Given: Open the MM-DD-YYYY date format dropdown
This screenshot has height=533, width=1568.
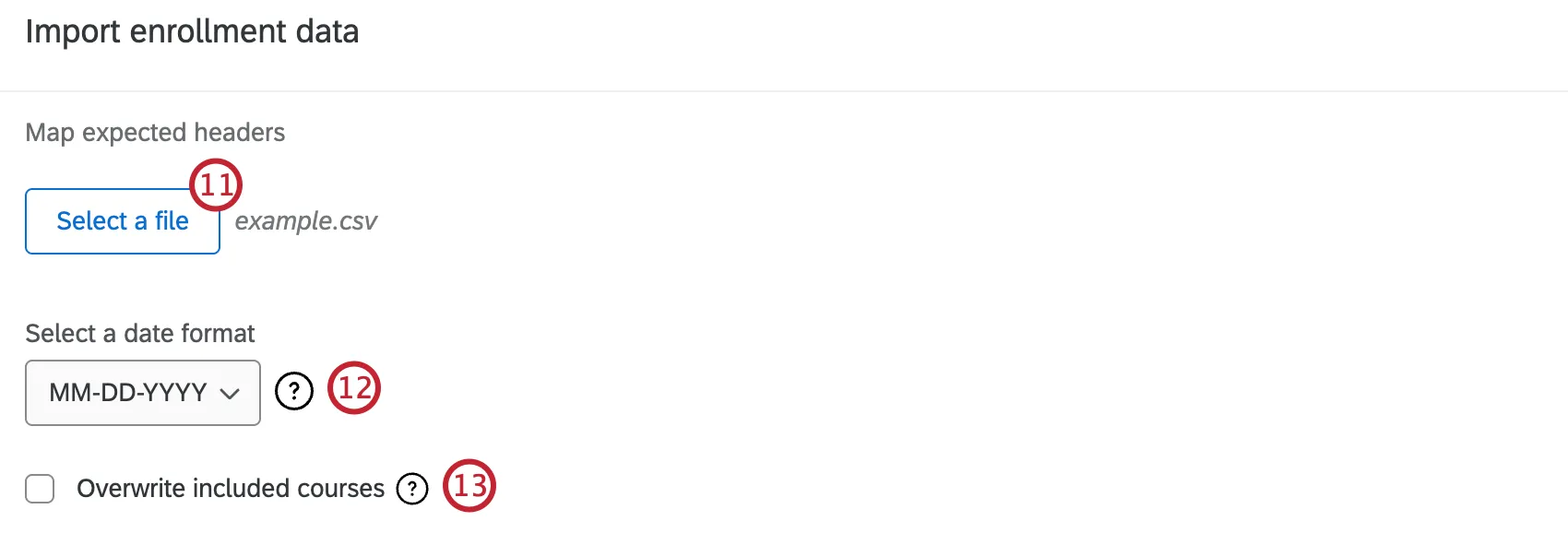Looking at the screenshot, I should (x=143, y=393).
